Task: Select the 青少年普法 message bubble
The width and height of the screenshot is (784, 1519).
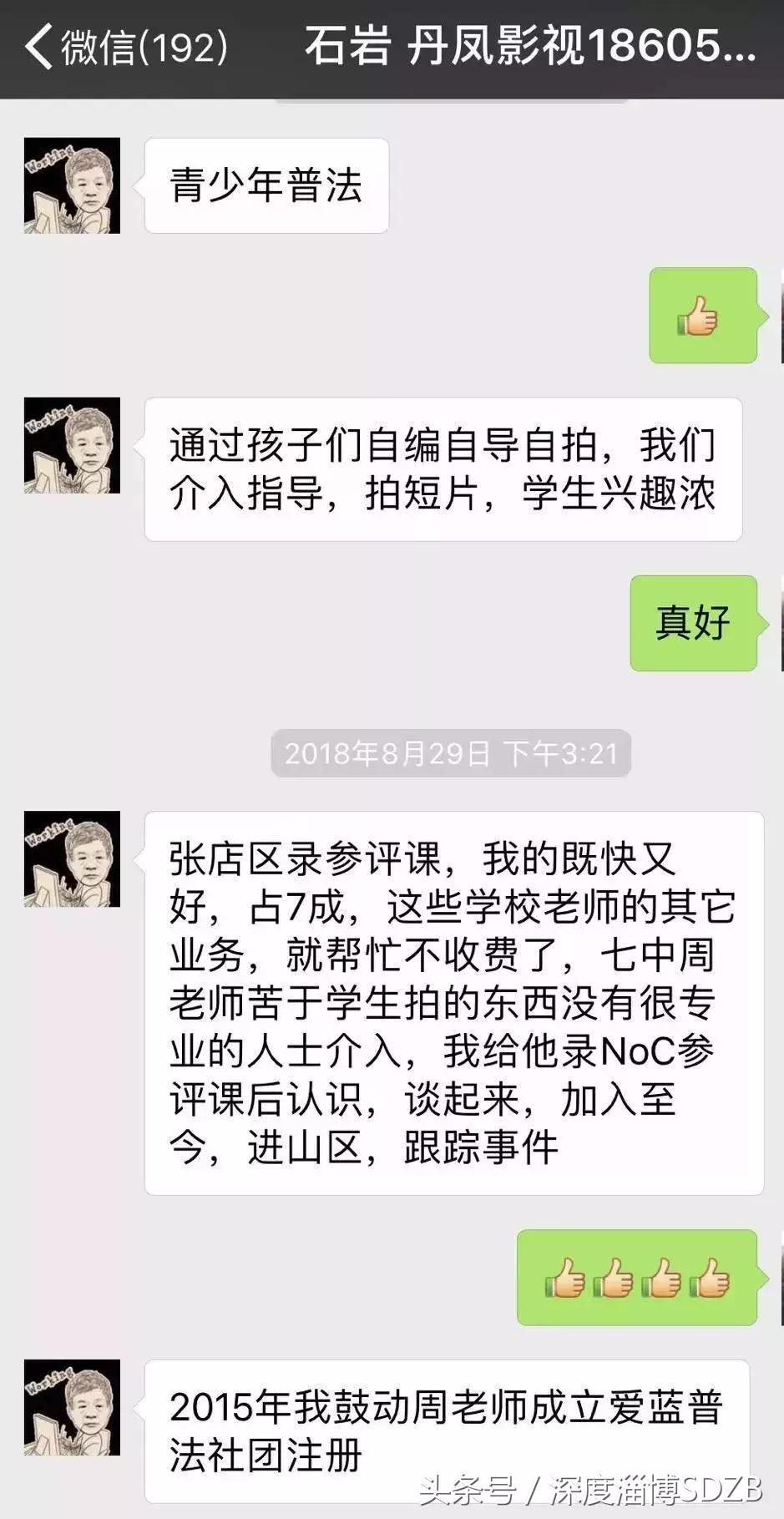Action: click(x=266, y=184)
